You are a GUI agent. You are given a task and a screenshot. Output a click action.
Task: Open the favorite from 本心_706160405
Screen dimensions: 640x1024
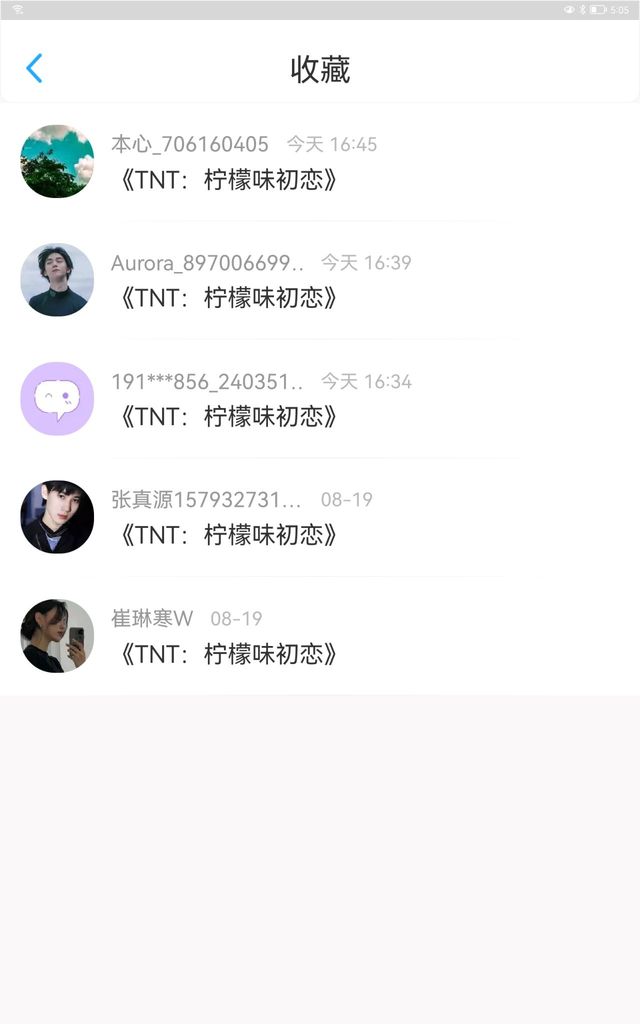(x=229, y=180)
